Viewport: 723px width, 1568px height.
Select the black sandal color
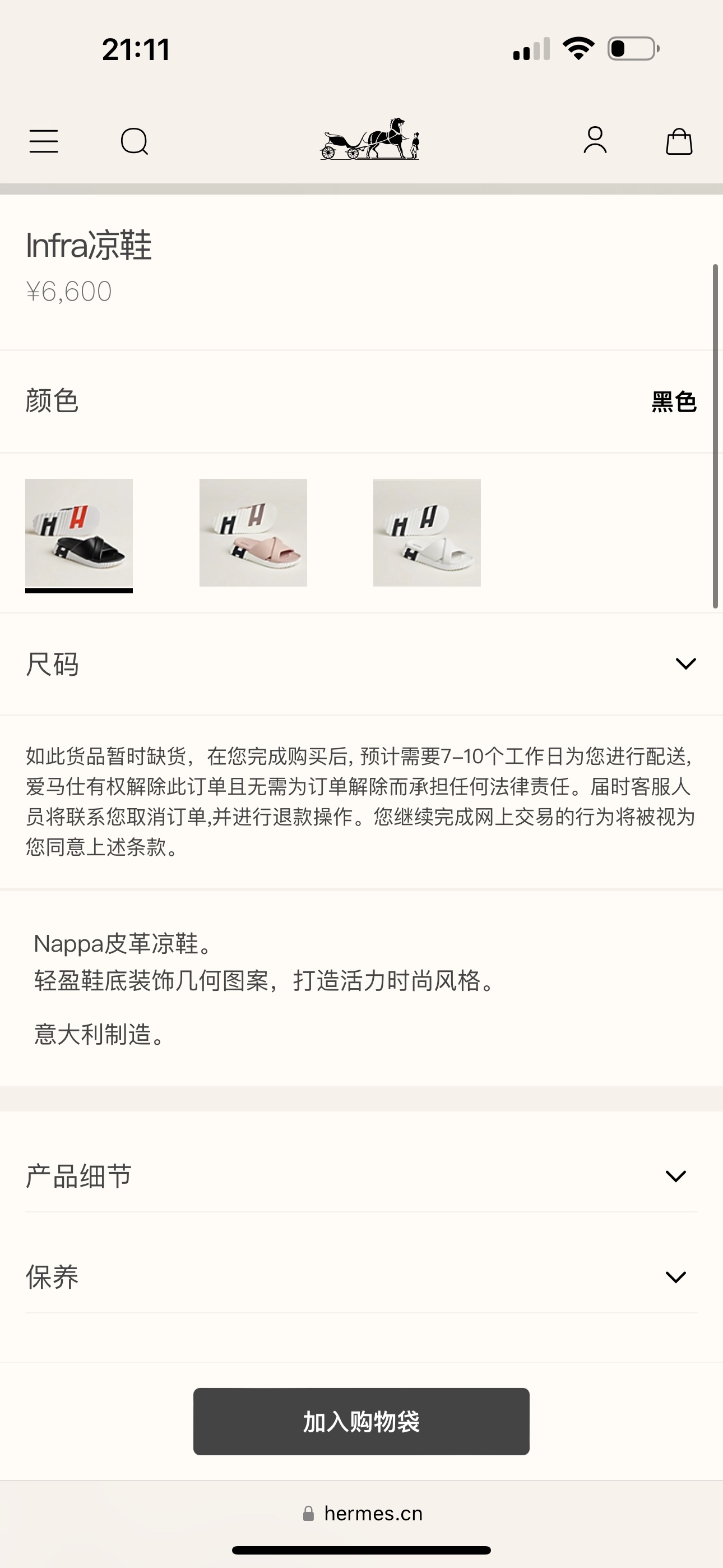[x=79, y=533]
